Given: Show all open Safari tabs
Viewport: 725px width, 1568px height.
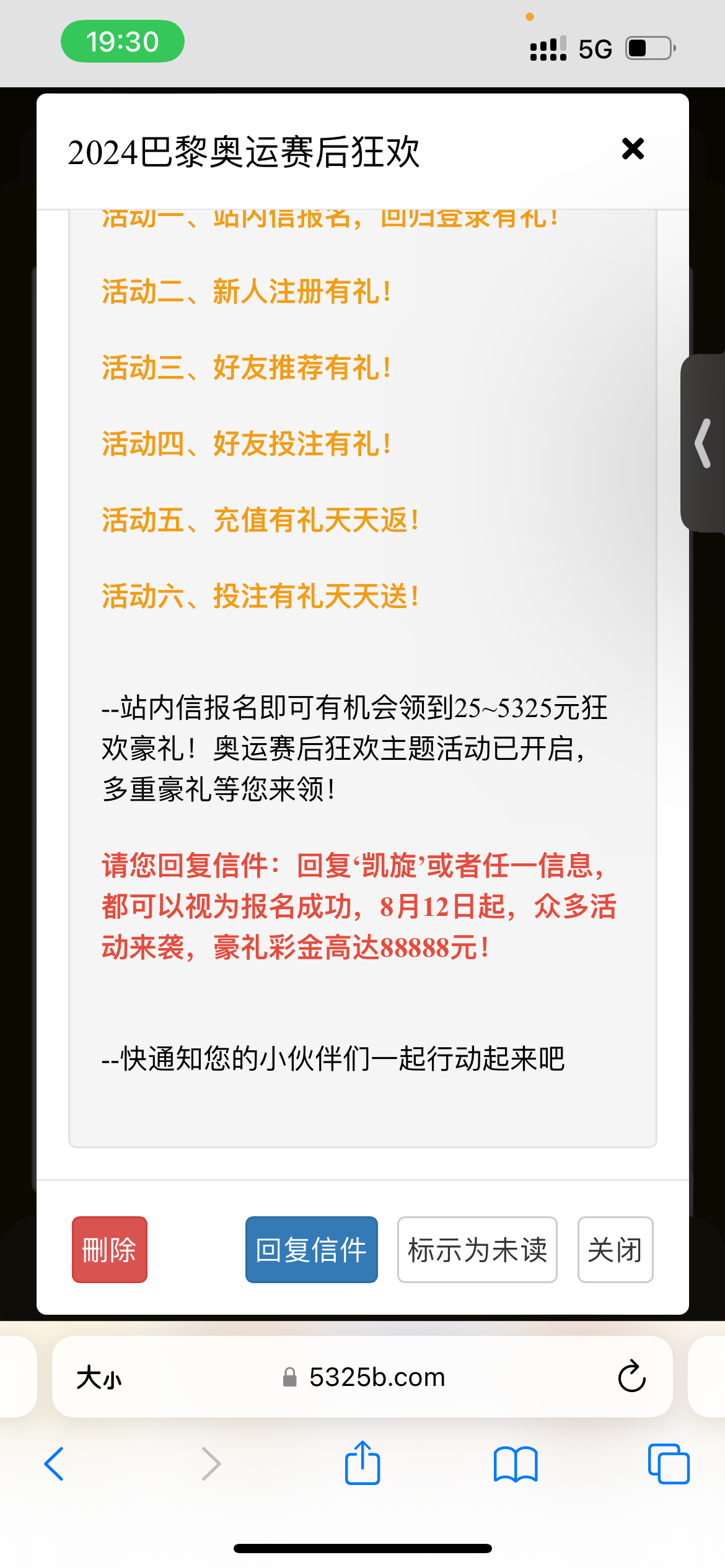Looking at the screenshot, I should tap(668, 1463).
